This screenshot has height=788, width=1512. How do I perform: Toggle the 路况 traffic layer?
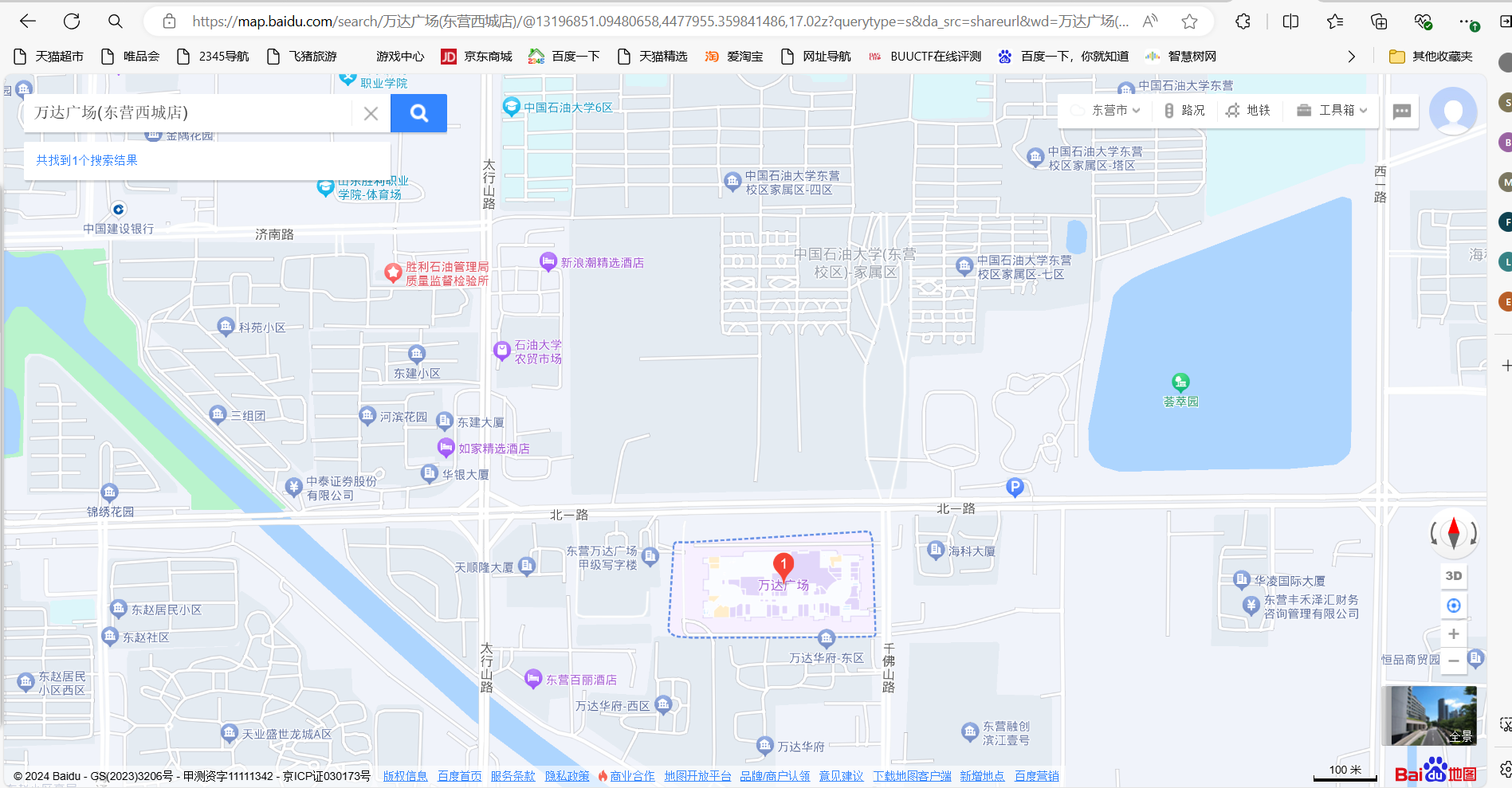tap(1184, 111)
